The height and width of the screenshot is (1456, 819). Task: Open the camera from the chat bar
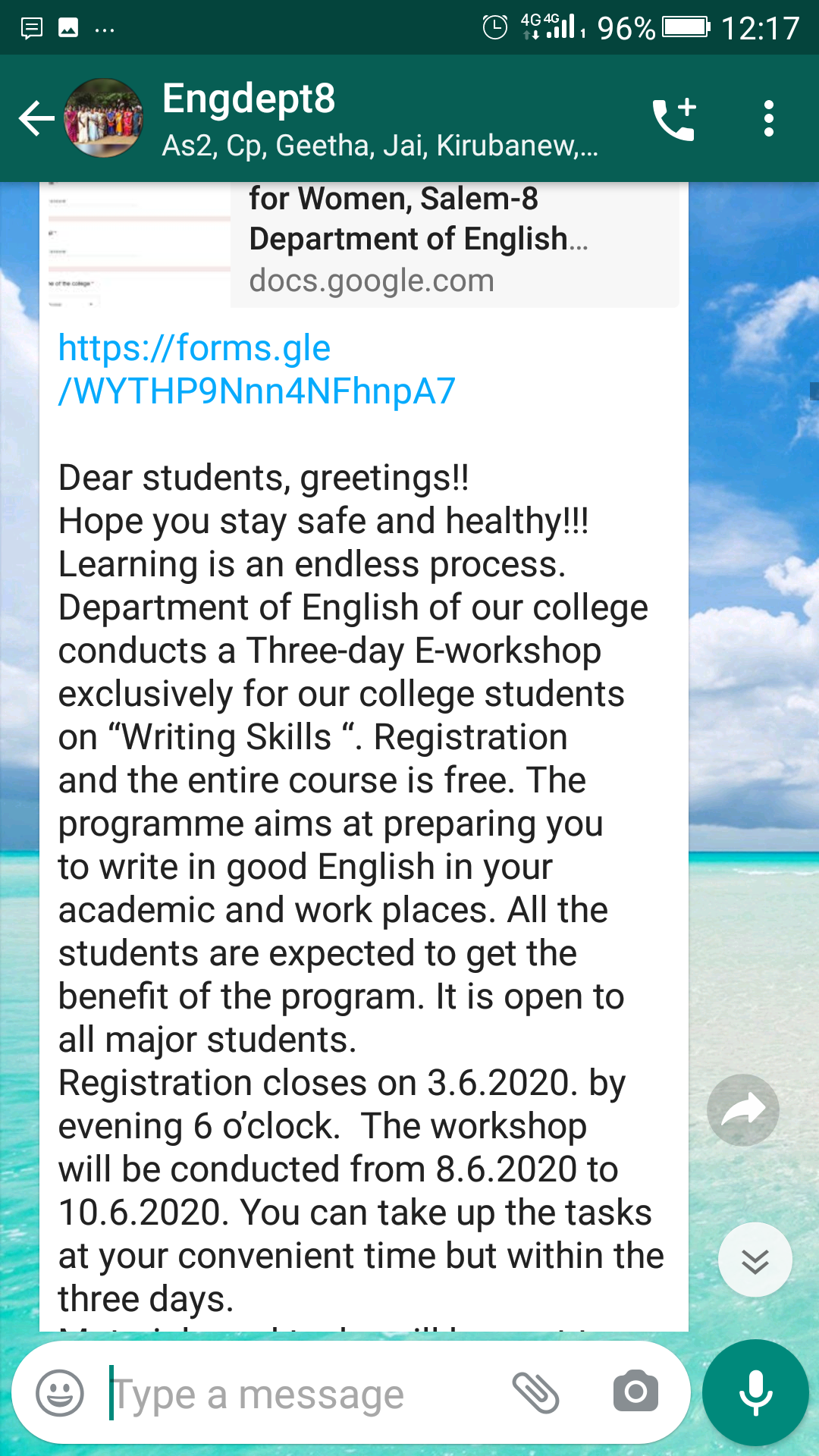635,1391
